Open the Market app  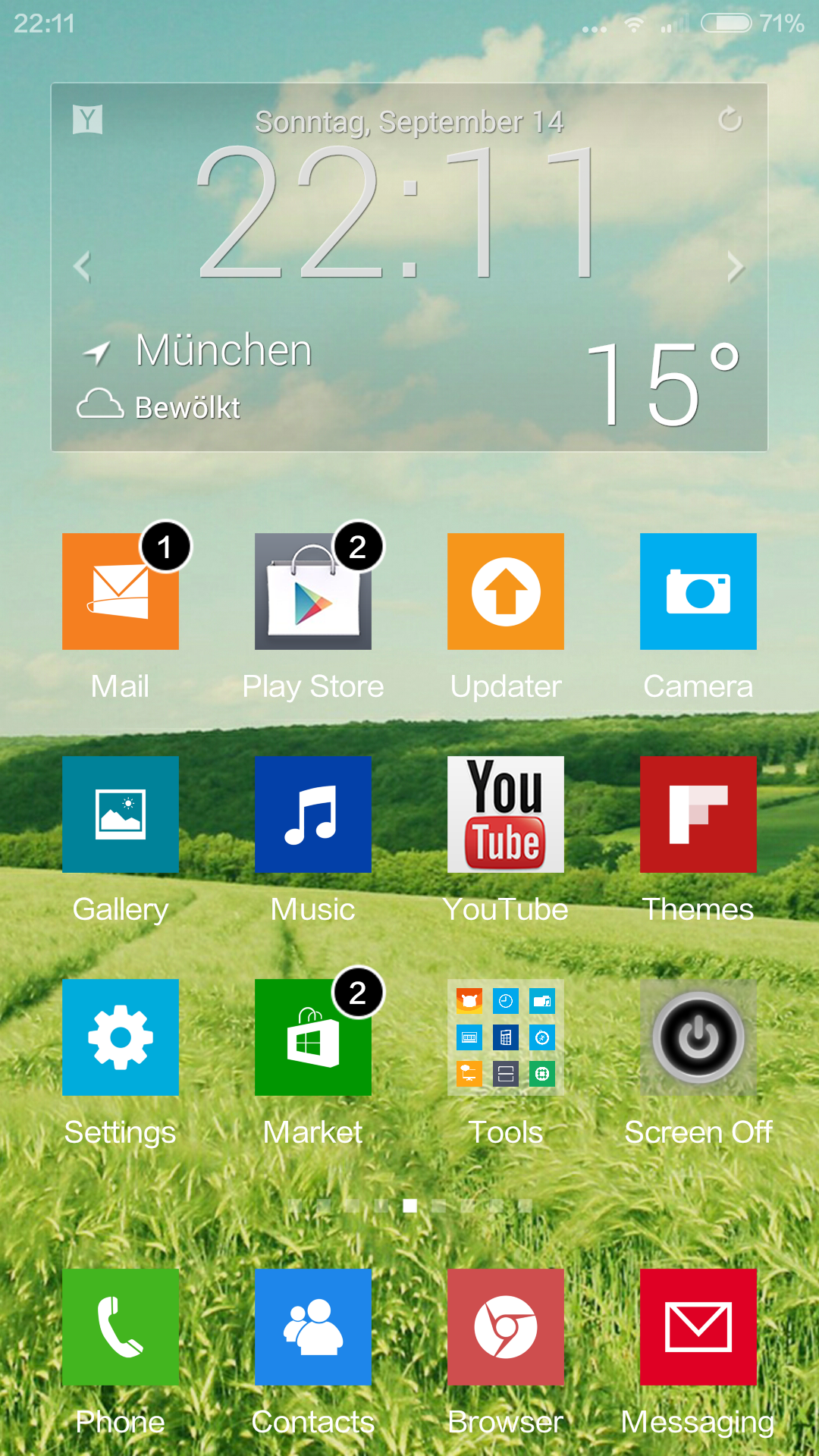tap(313, 1037)
